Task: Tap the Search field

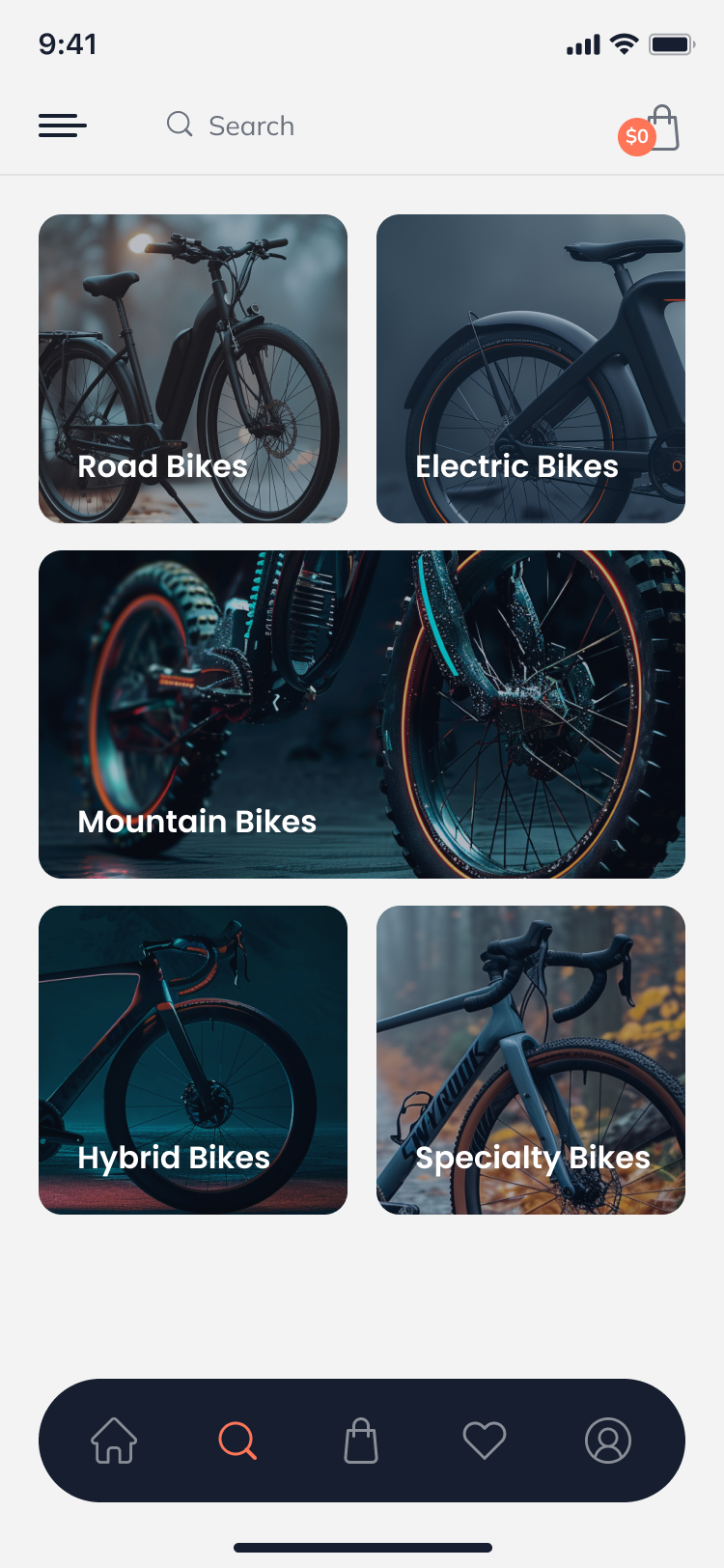Action: coord(251,126)
